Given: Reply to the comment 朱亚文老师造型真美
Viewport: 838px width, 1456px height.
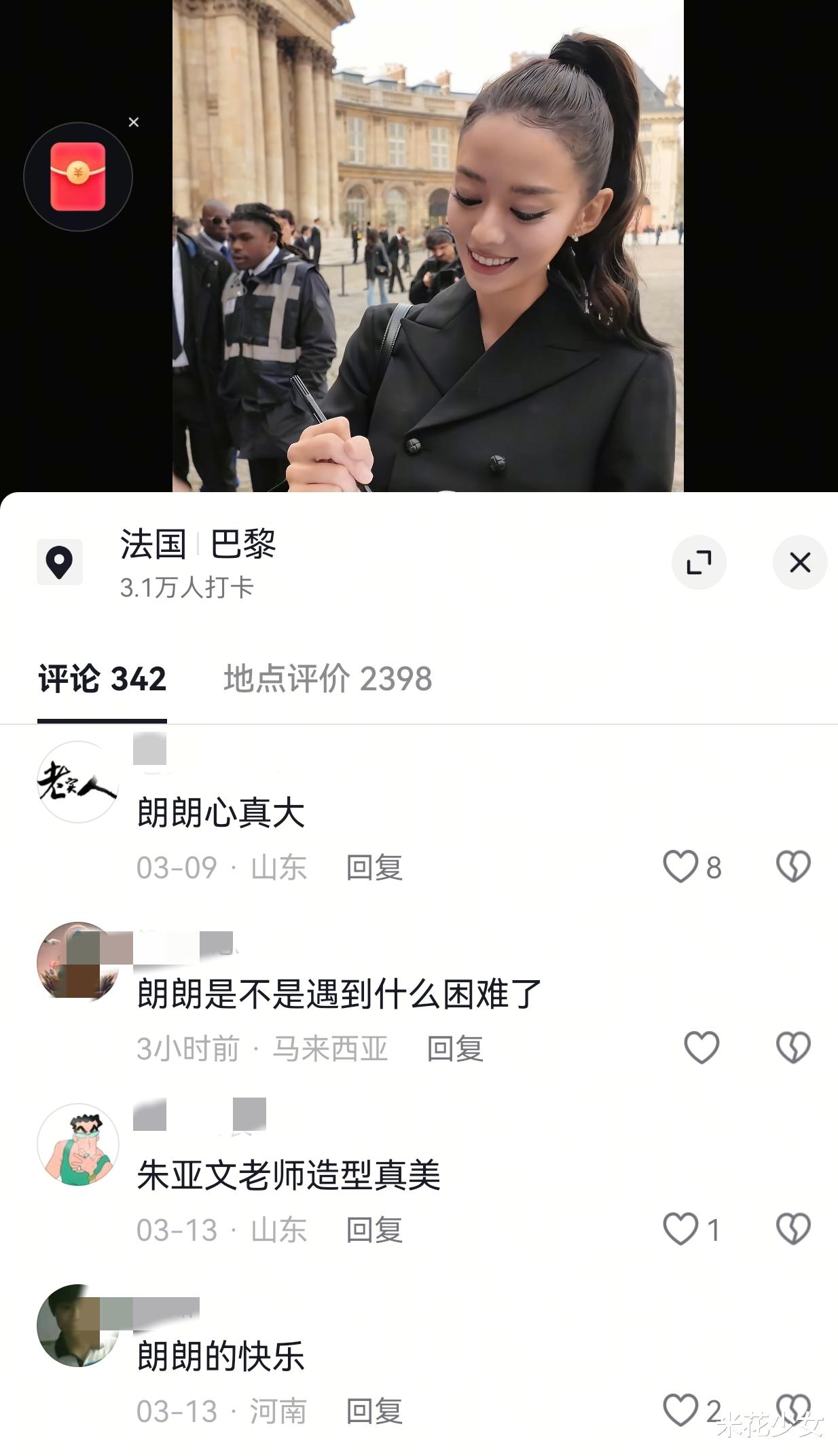Looking at the screenshot, I should pyautogui.click(x=374, y=1230).
